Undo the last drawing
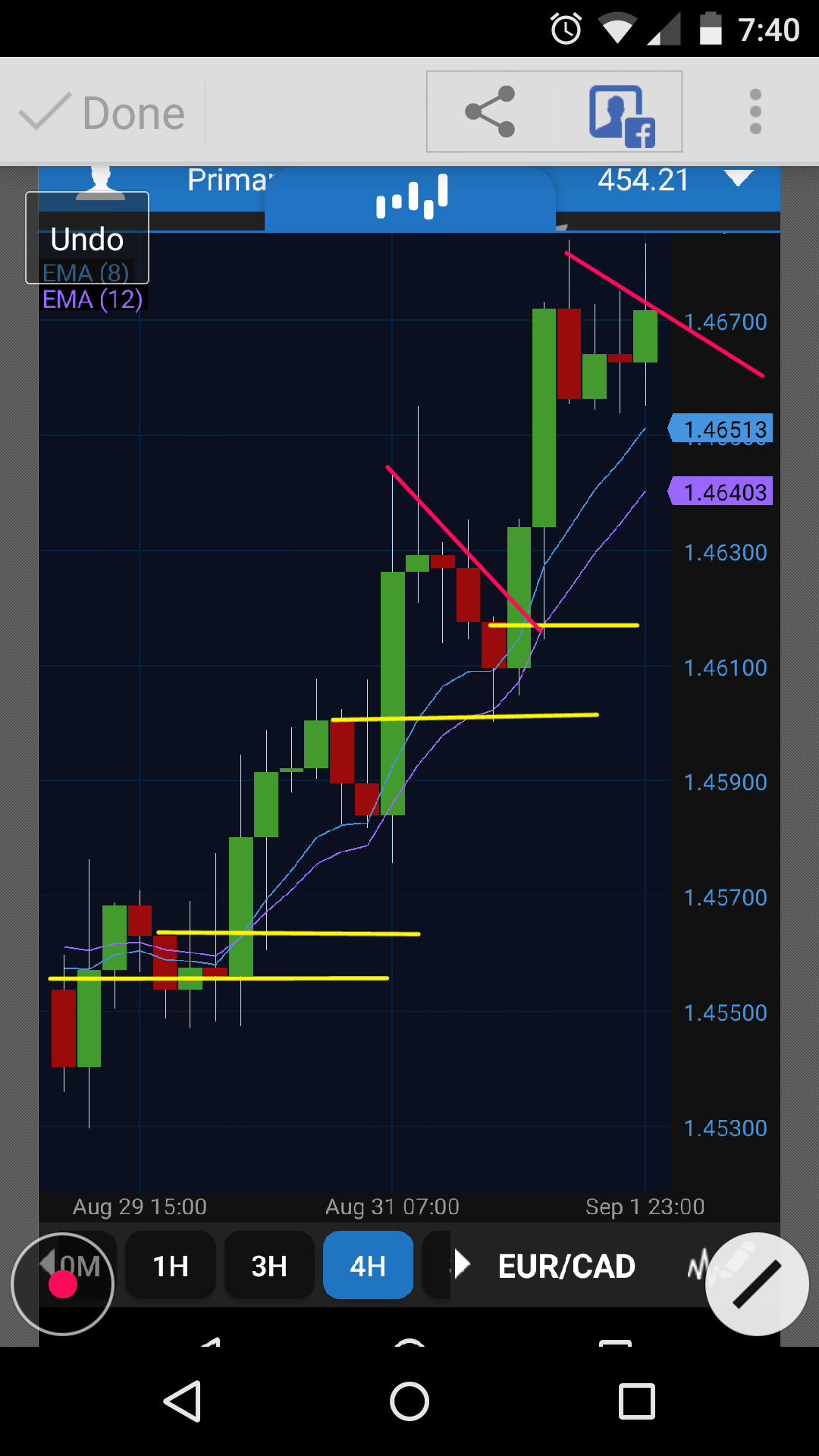The image size is (819, 1456). tap(87, 238)
